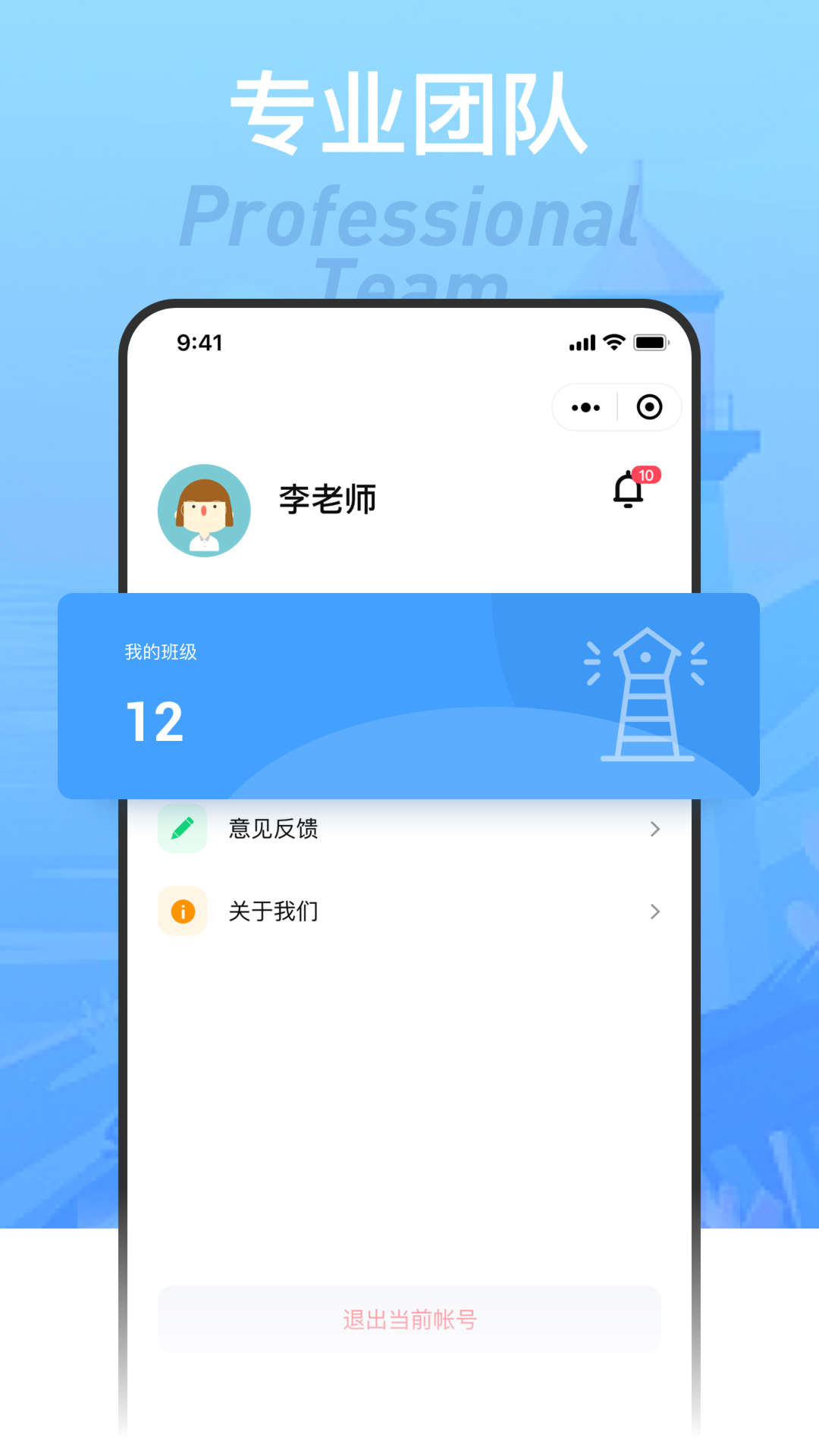Tap the number 12 on the class card

(154, 720)
